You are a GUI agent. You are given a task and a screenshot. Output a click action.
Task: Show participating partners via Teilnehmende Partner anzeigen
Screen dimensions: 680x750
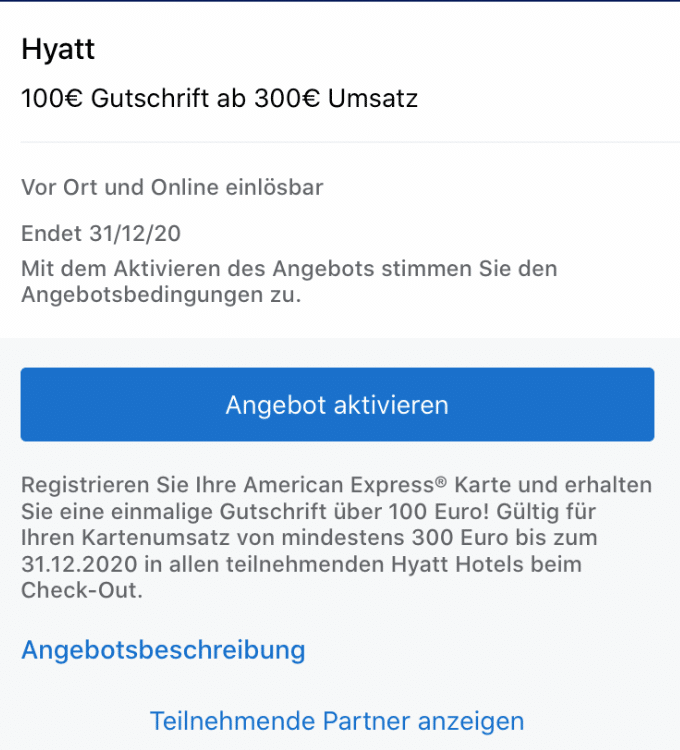tap(337, 721)
